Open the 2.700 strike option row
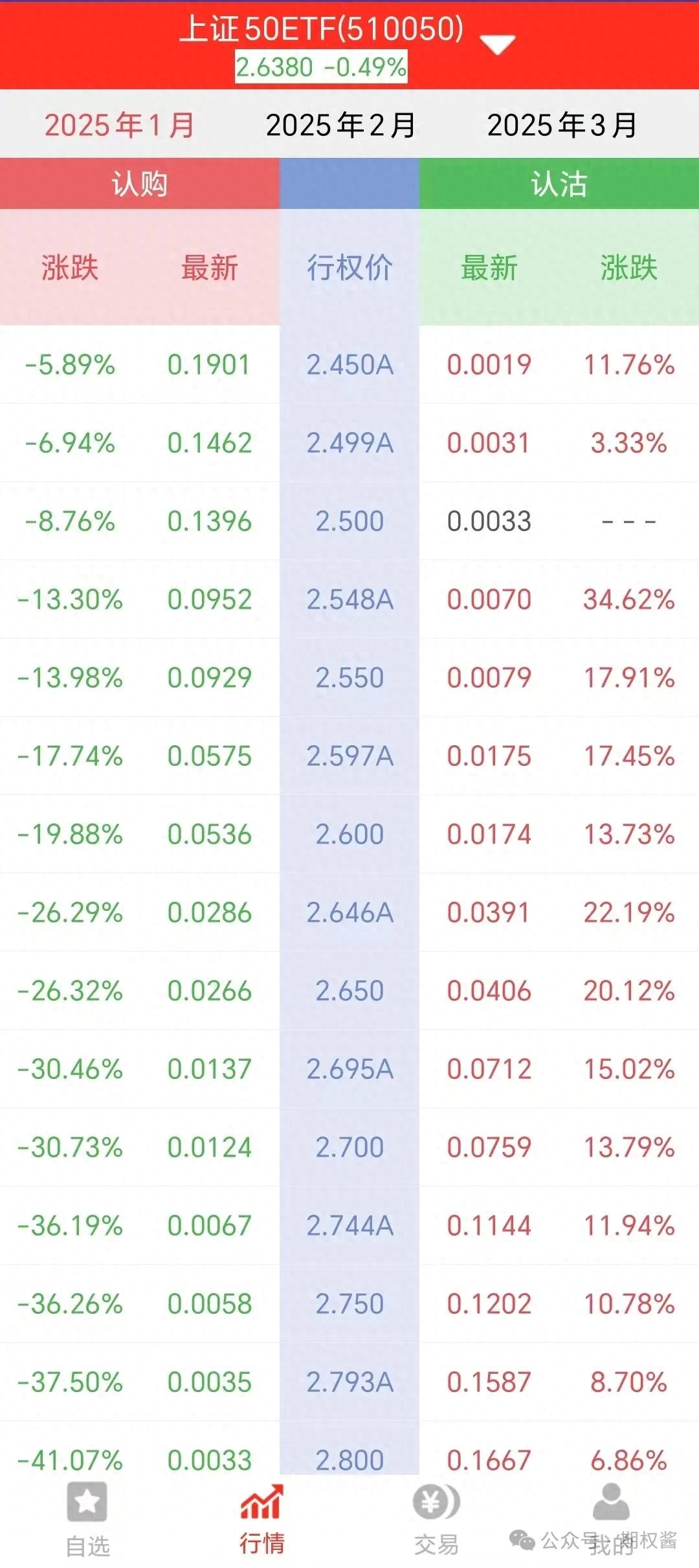699x1568 pixels. click(x=349, y=1148)
